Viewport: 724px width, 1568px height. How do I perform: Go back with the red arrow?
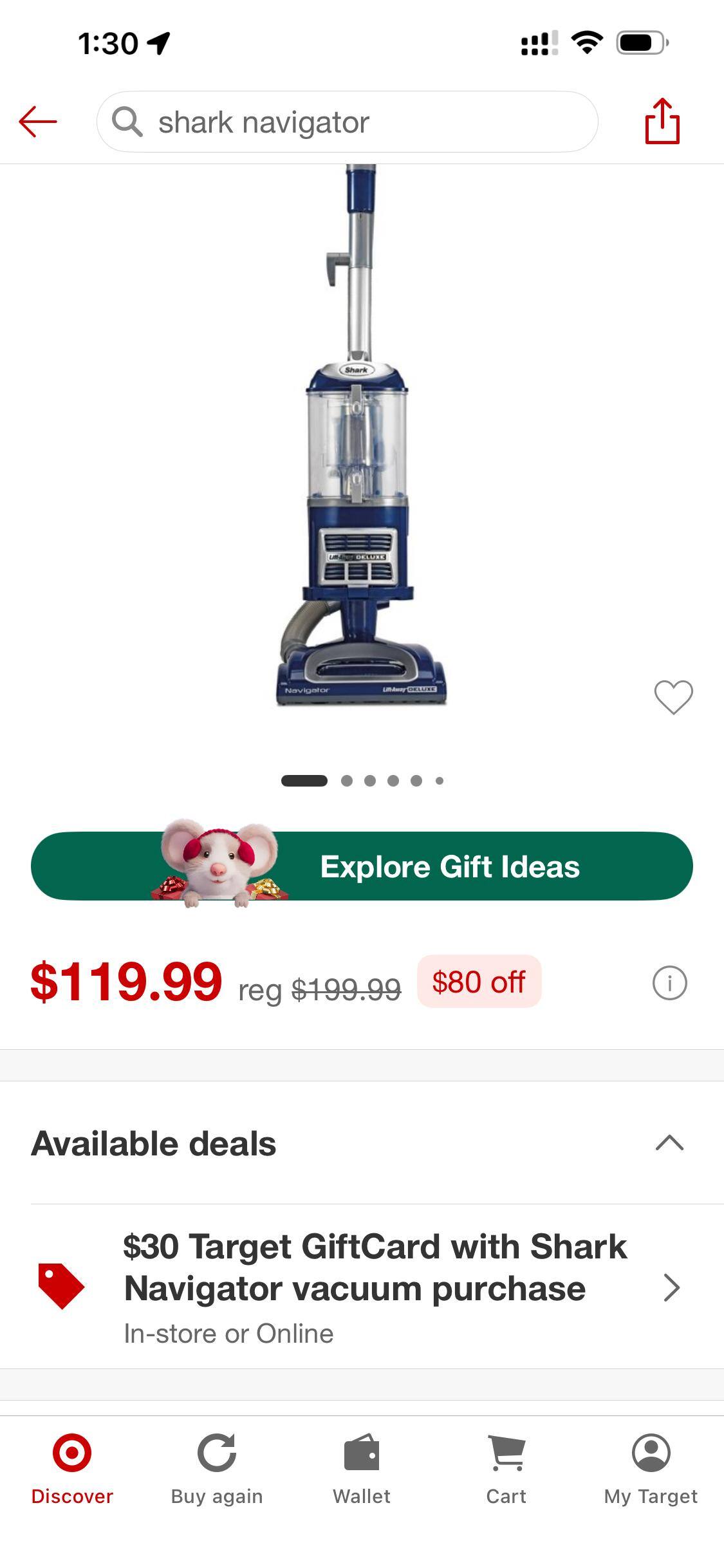point(38,122)
